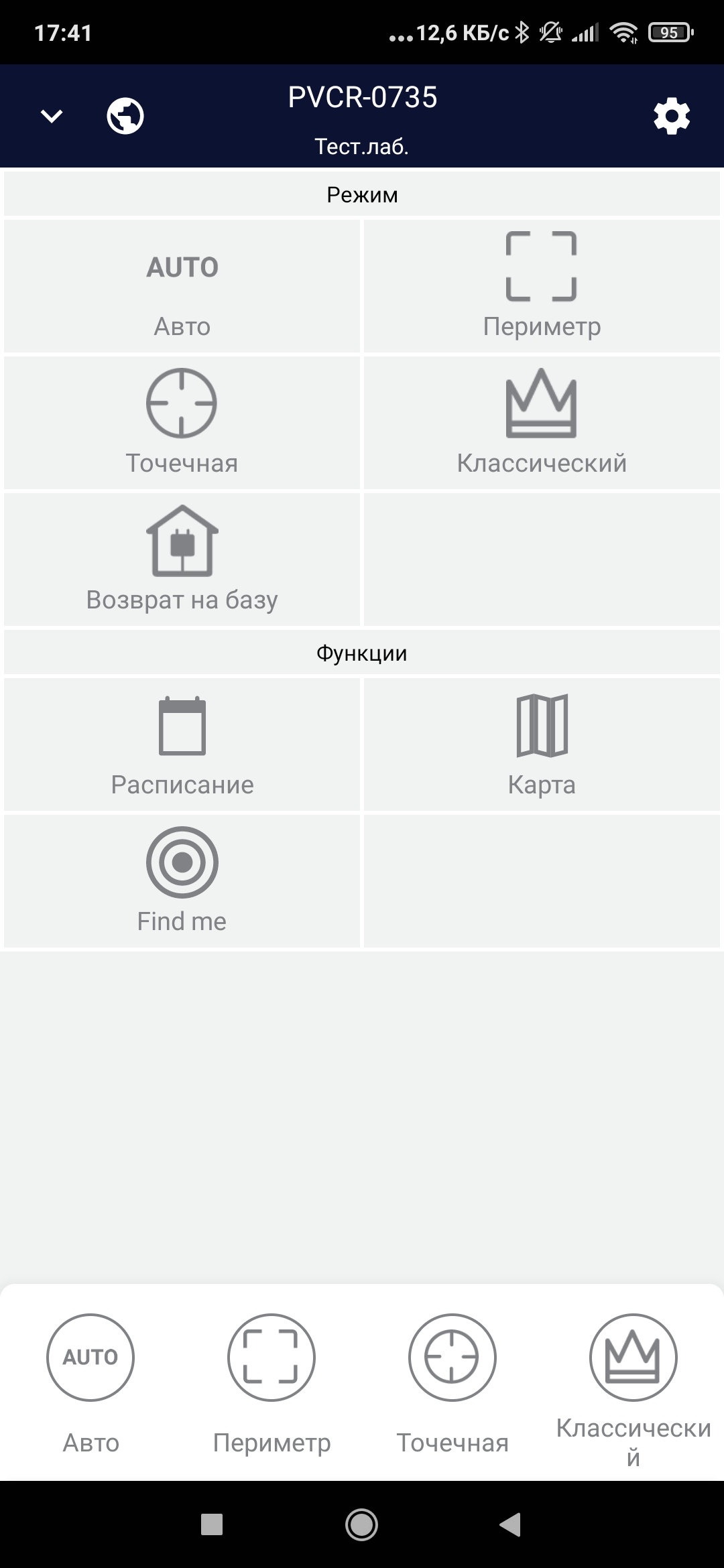Tap the circular crown Классический quick button
724x1568 pixels.
633,1357
